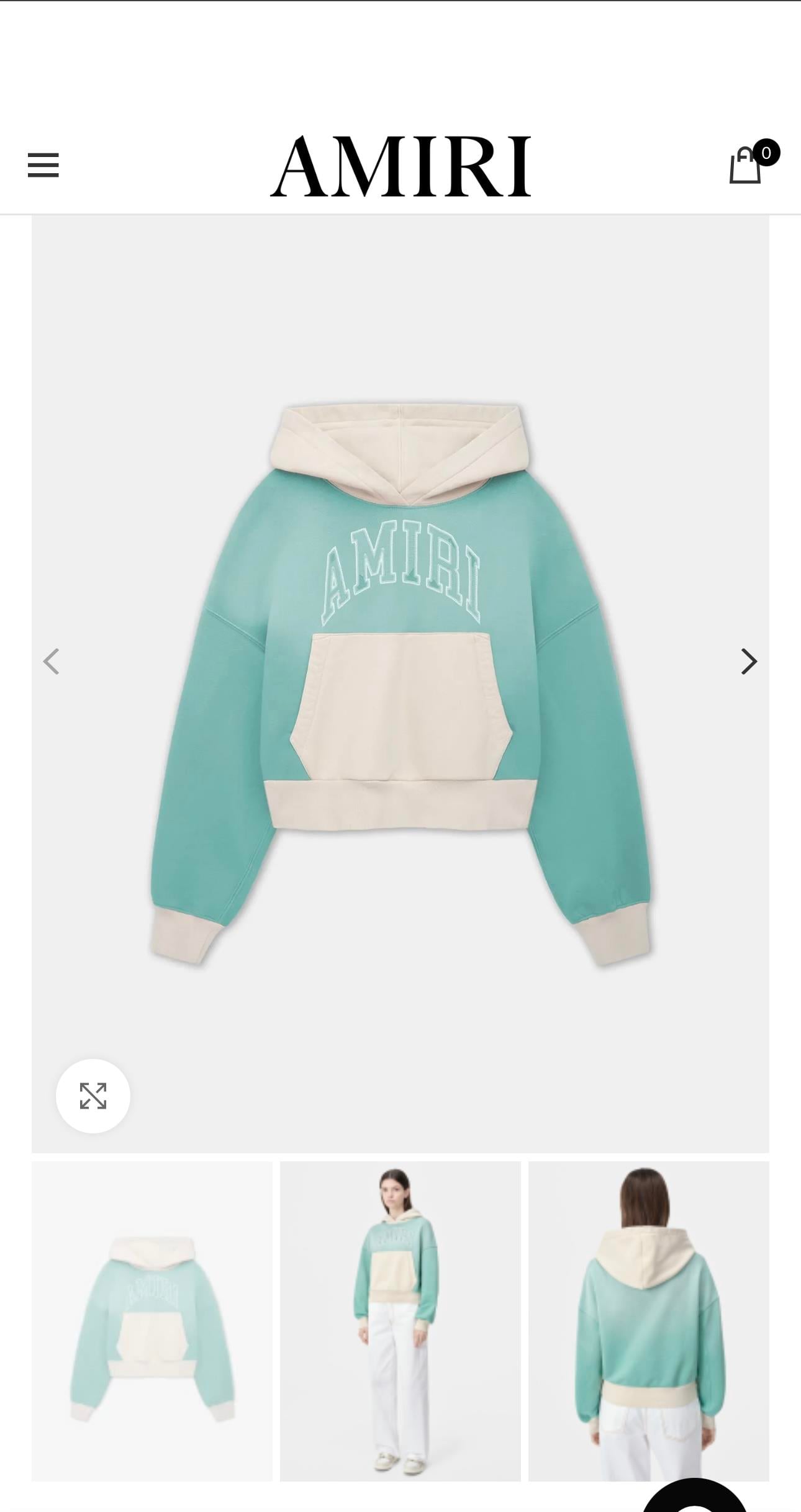The height and width of the screenshot is (1512, 801).
Task: Show next product image
Action: 749,661
